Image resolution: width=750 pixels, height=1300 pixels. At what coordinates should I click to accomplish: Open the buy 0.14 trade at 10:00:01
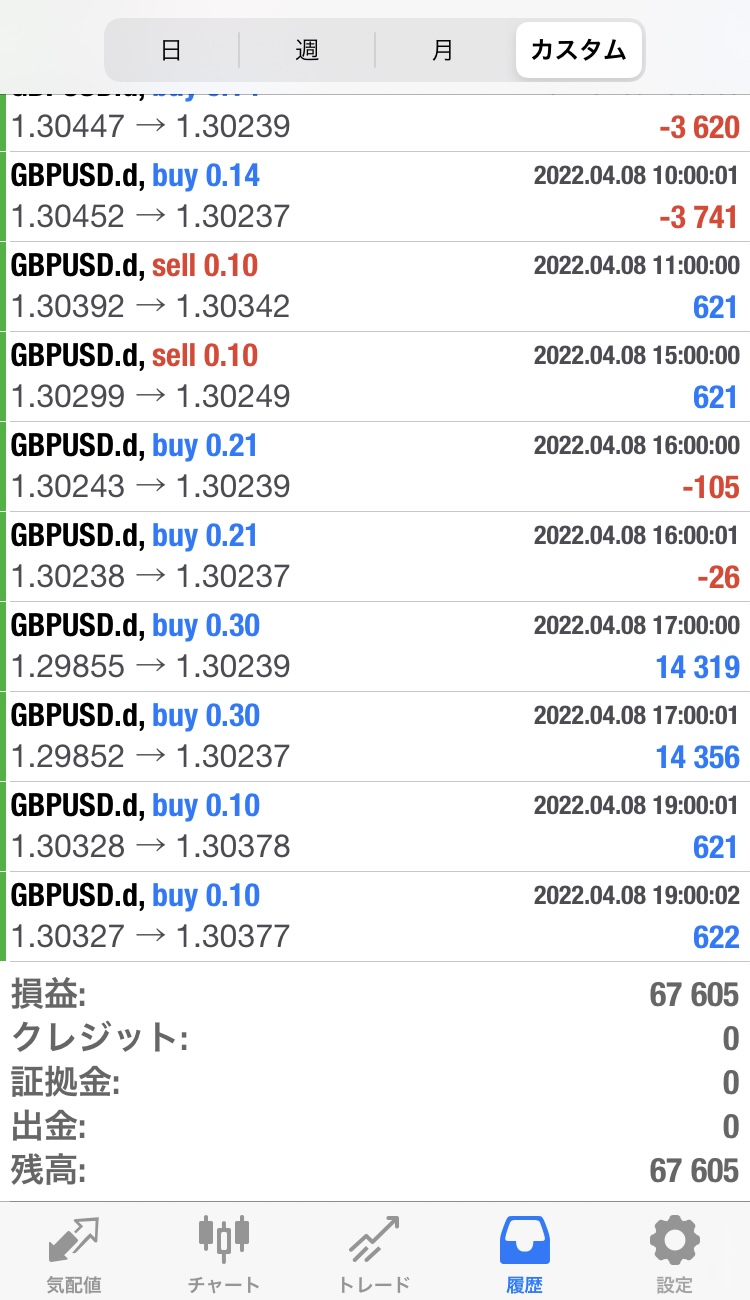pos(375,196)
